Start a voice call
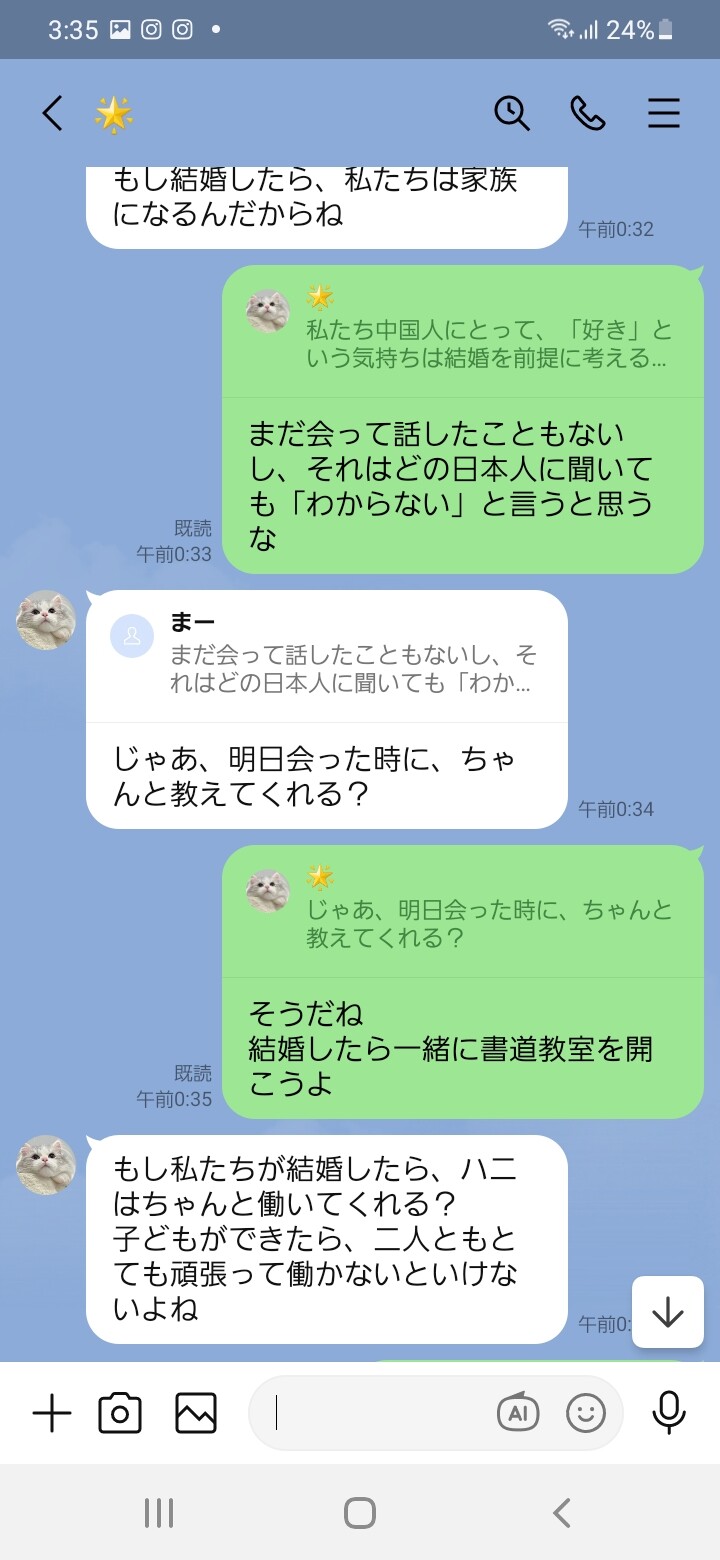 588,114
